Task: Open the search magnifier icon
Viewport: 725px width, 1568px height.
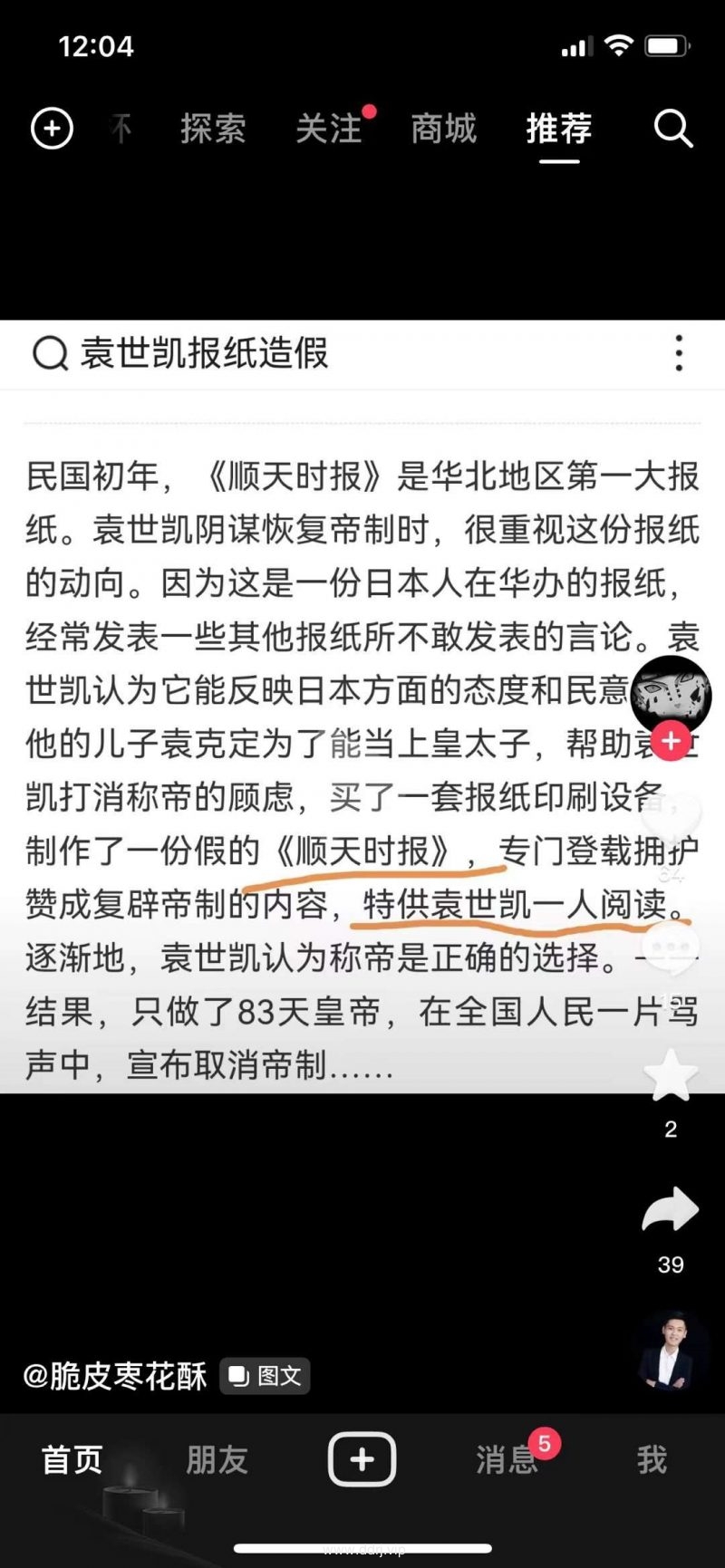Action: coord(673,129)
